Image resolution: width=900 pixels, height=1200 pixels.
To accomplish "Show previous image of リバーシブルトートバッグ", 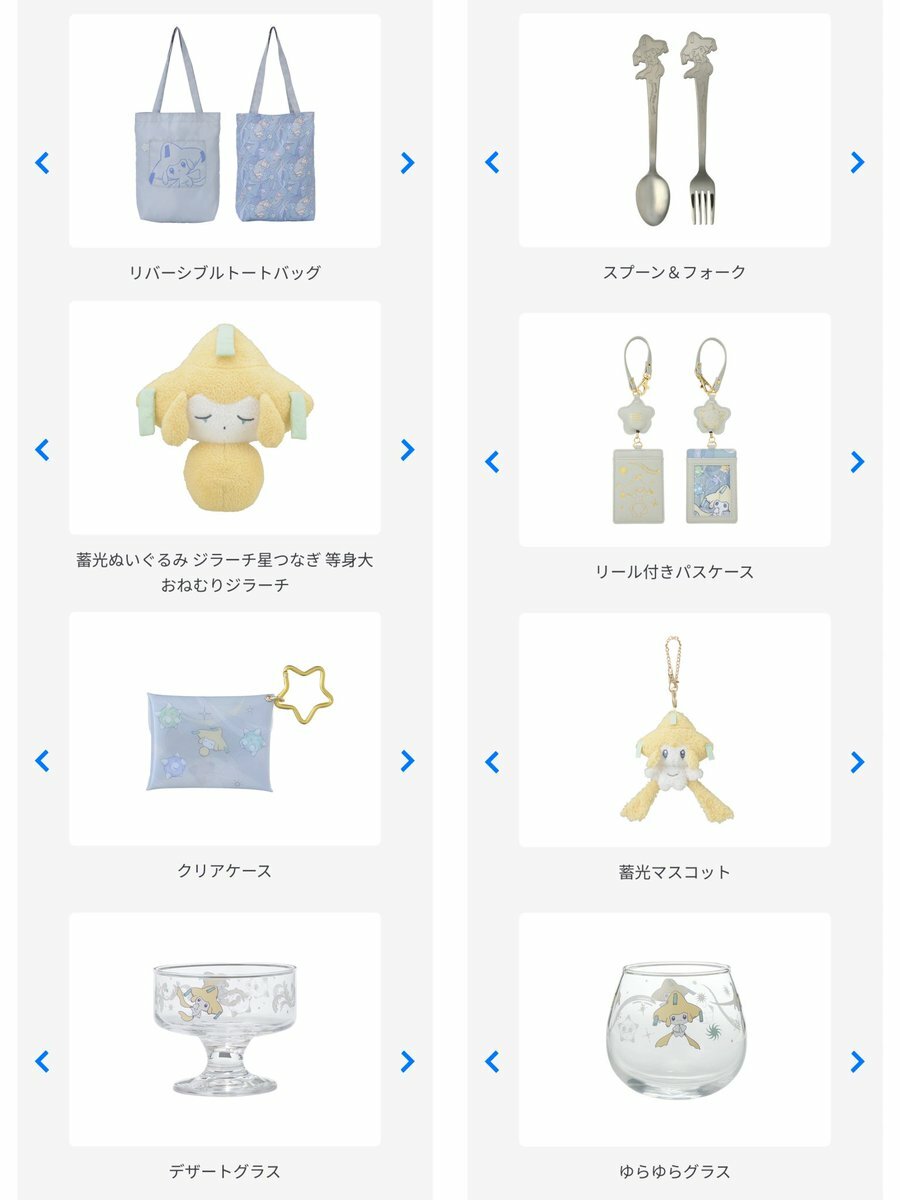I will (x=42, y=162).
